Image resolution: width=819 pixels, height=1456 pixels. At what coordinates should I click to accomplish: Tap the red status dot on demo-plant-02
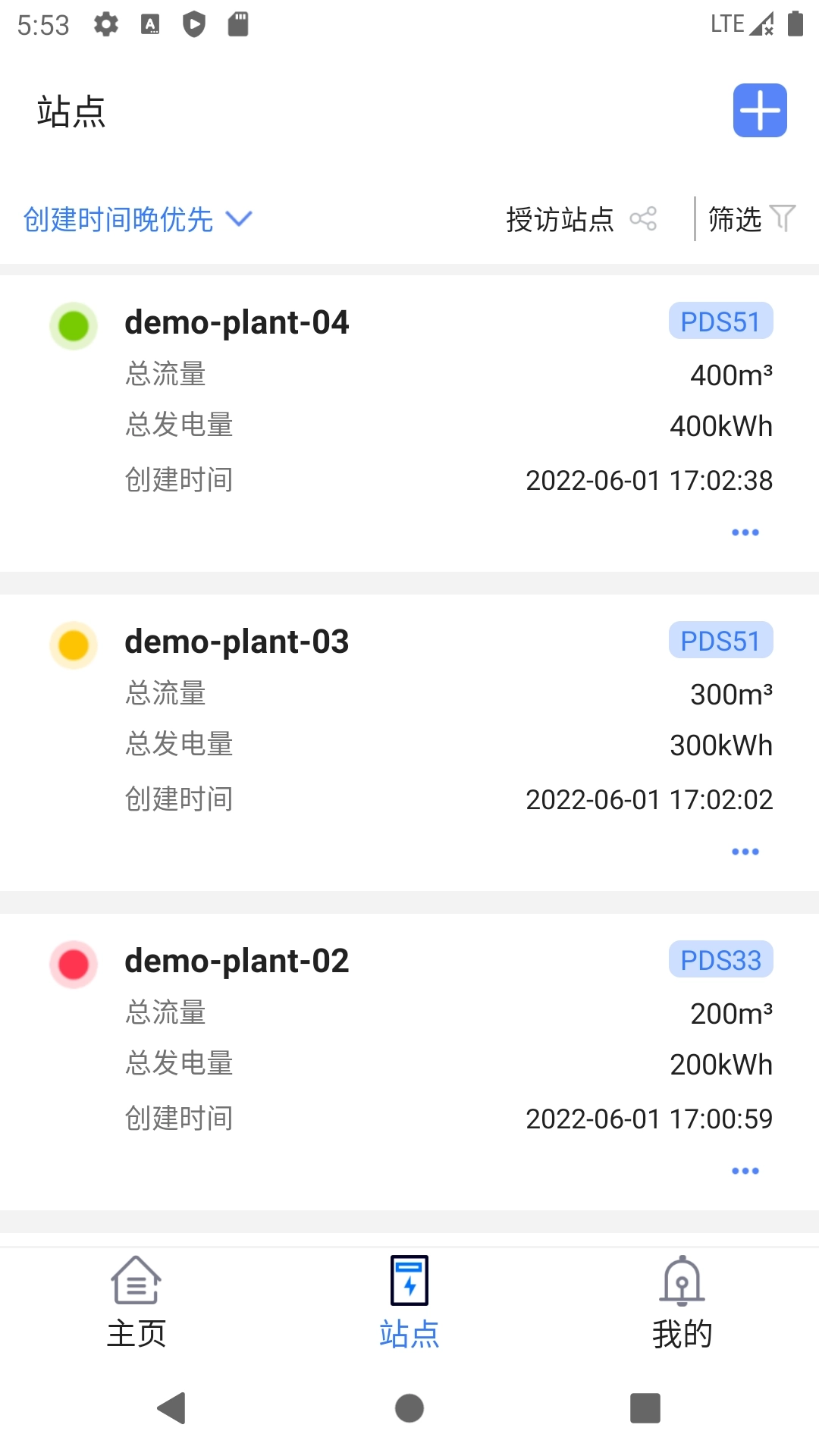pyautogui.click(x=73, y=965)
